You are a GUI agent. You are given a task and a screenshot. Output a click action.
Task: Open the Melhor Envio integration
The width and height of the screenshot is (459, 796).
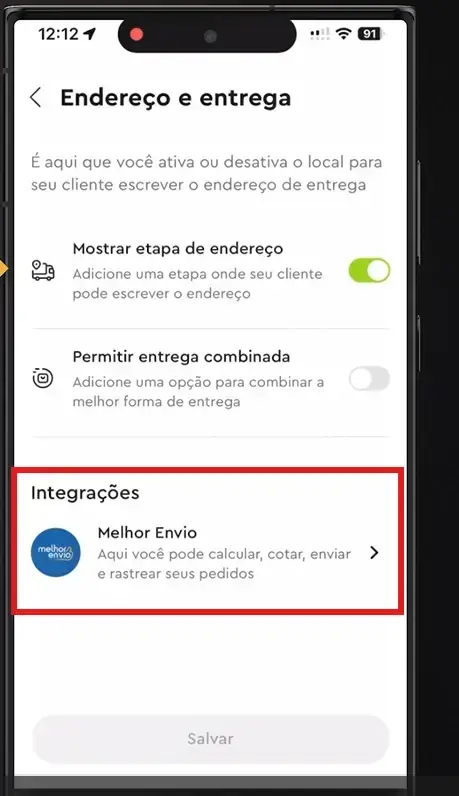[x=209, y=553]
